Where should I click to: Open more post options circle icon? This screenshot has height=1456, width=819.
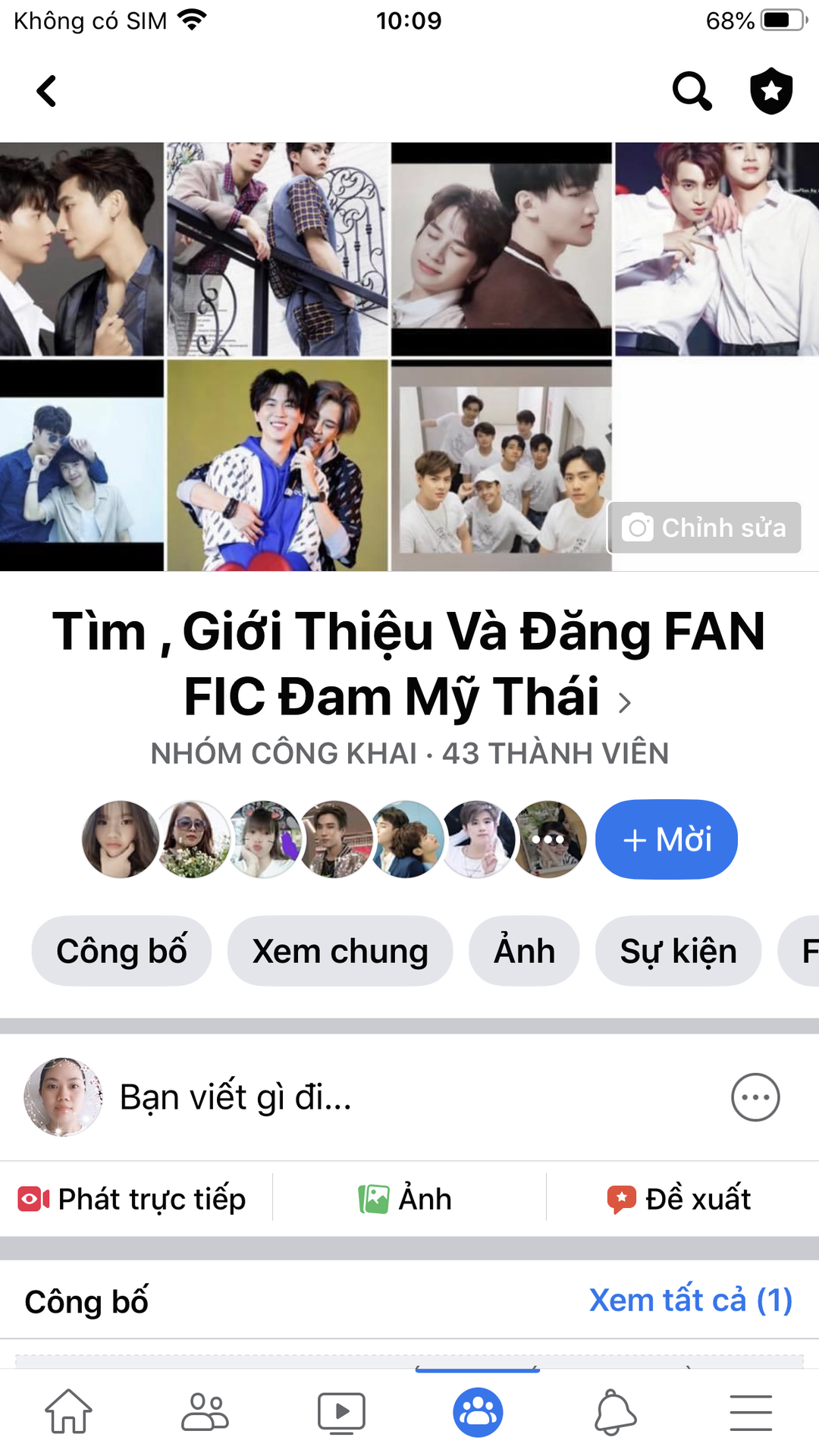coord(755,1097)
